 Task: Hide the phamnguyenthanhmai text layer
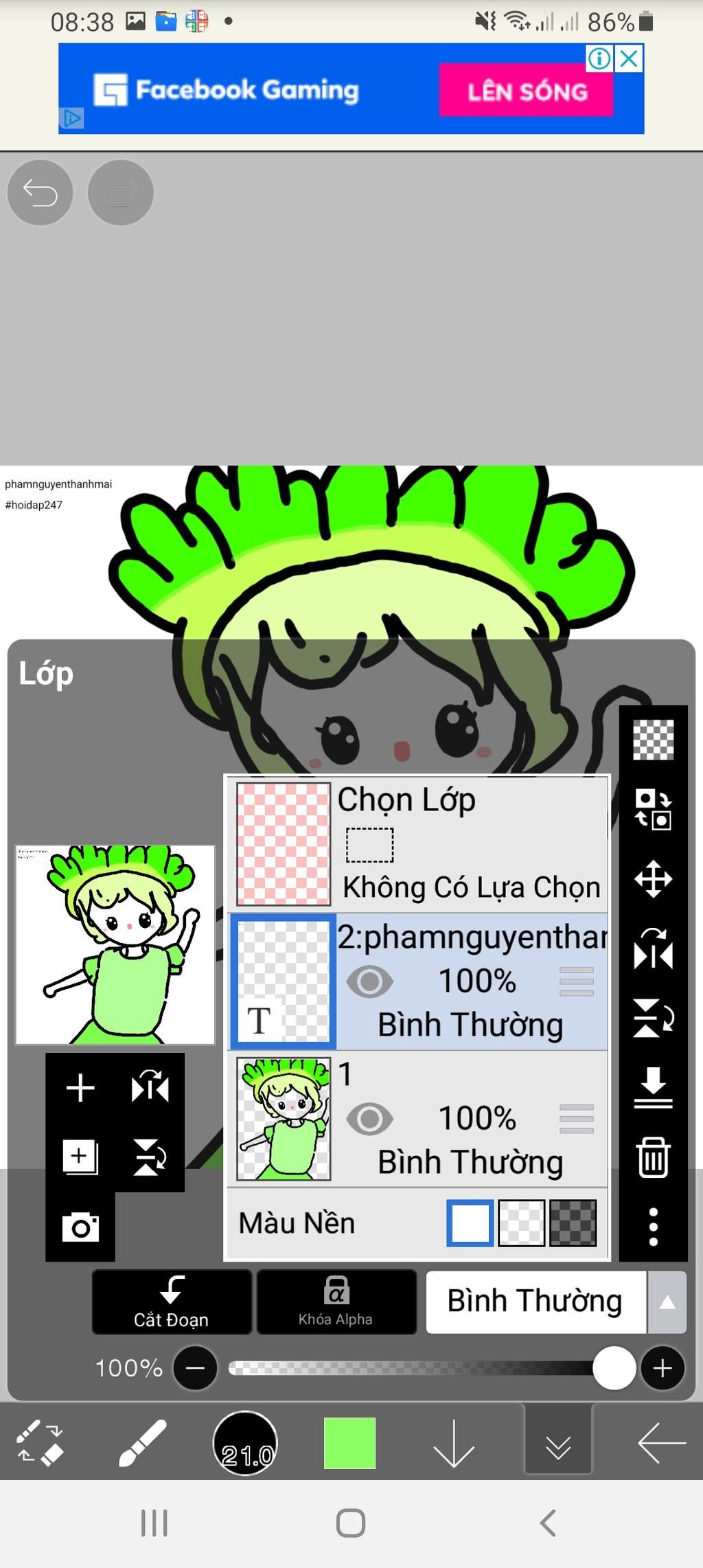tap(369, 981)
